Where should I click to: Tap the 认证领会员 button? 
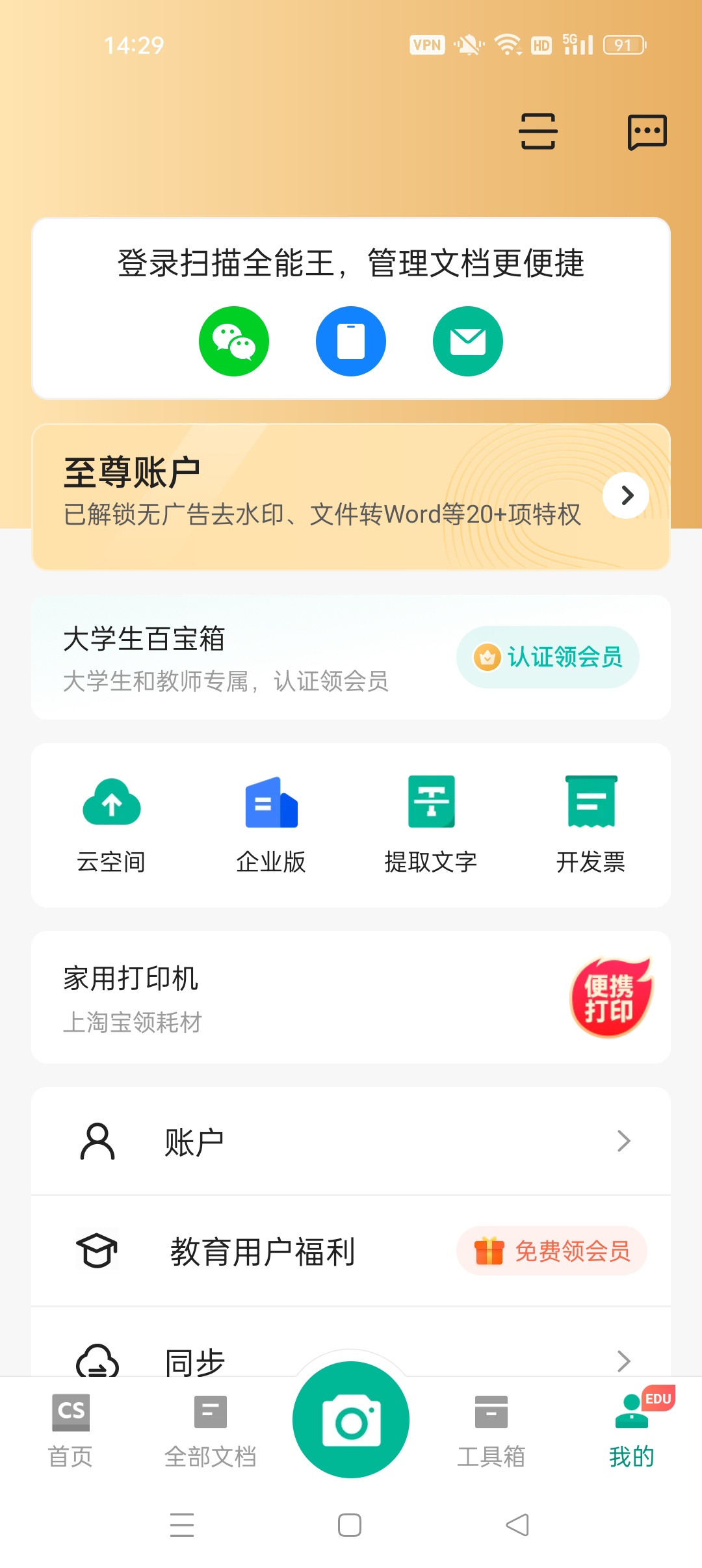548,657
